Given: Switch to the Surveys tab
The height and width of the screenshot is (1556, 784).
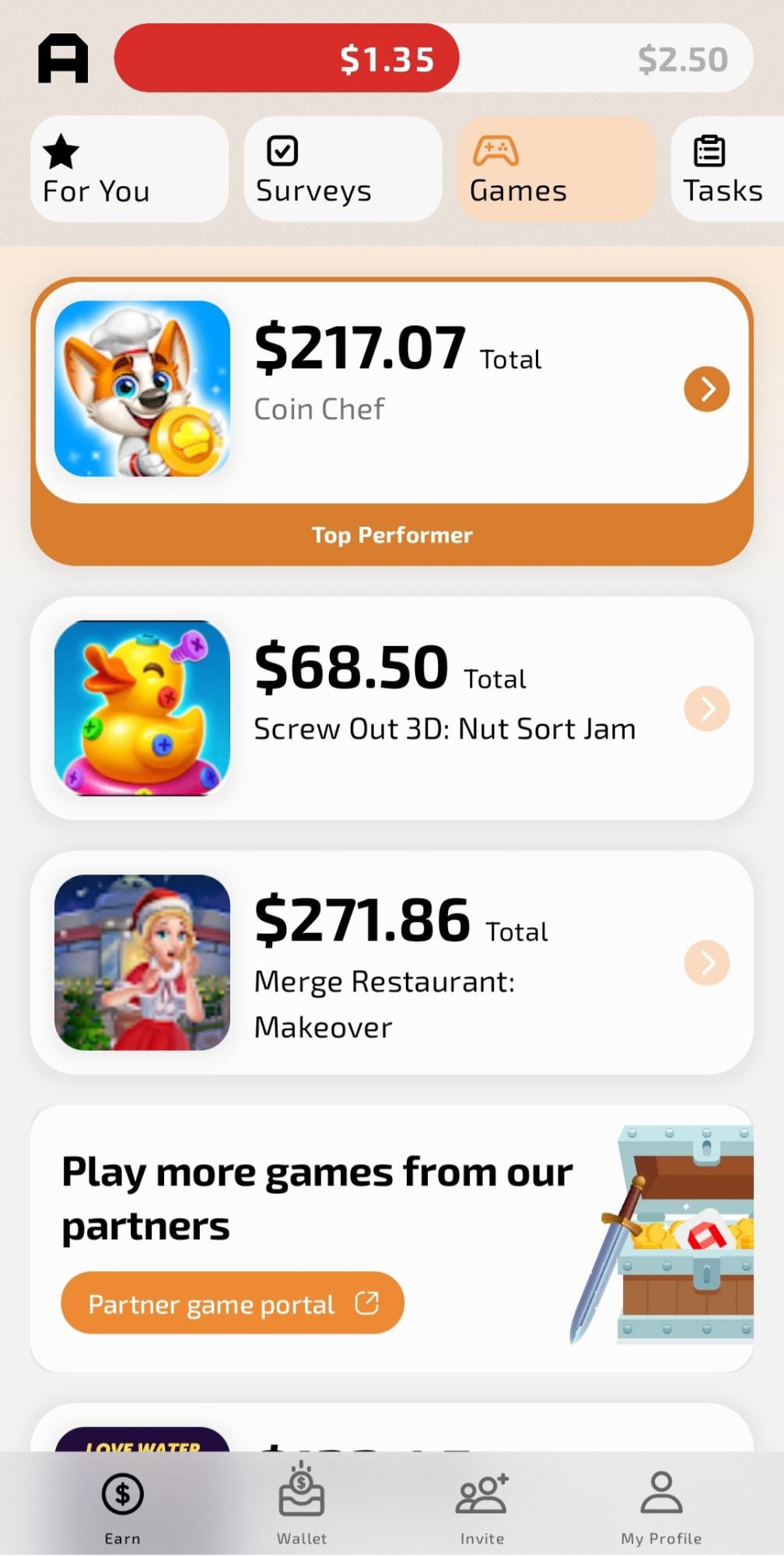Looking at the screenshot, I should coord(342,170).
